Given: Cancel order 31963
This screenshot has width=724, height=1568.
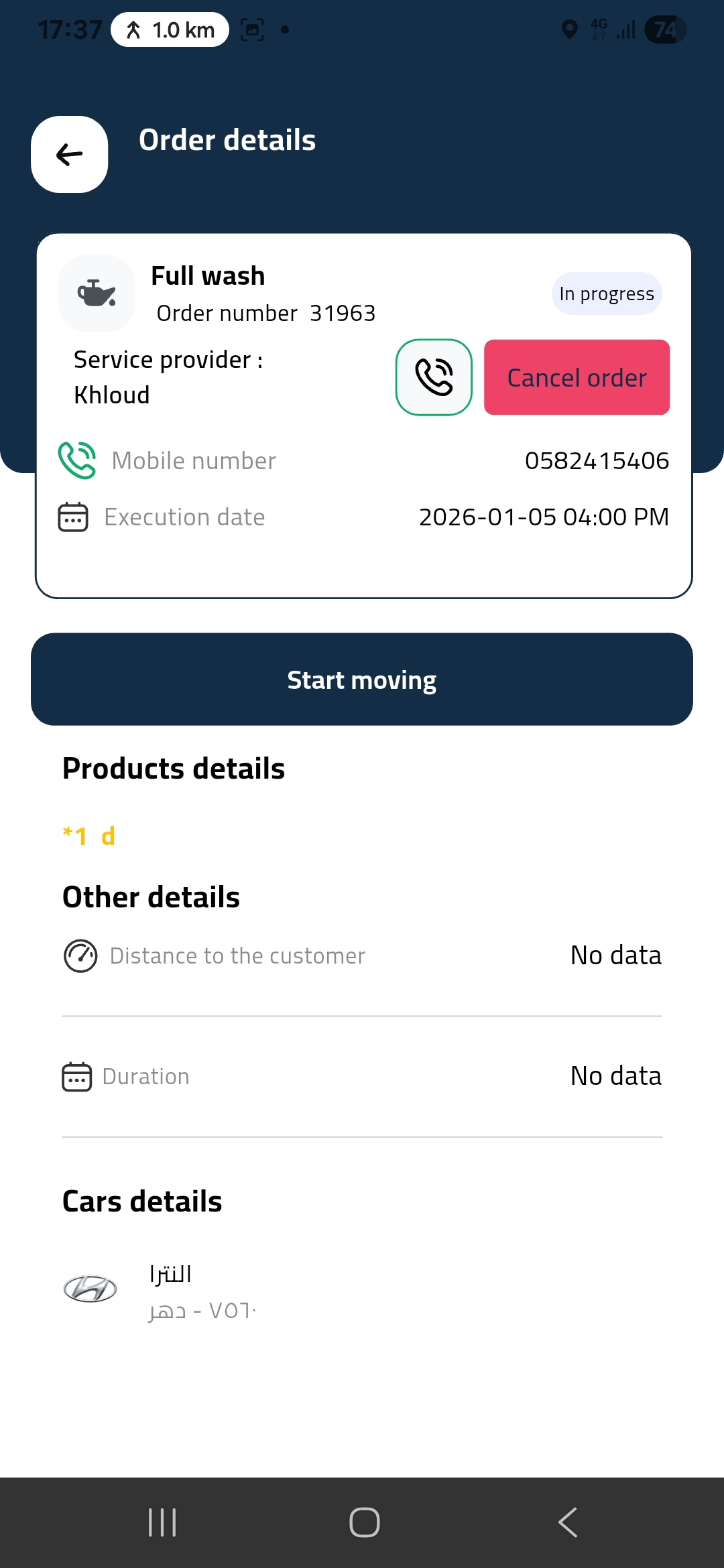Looking at the screenshot, I should point(577,377).
